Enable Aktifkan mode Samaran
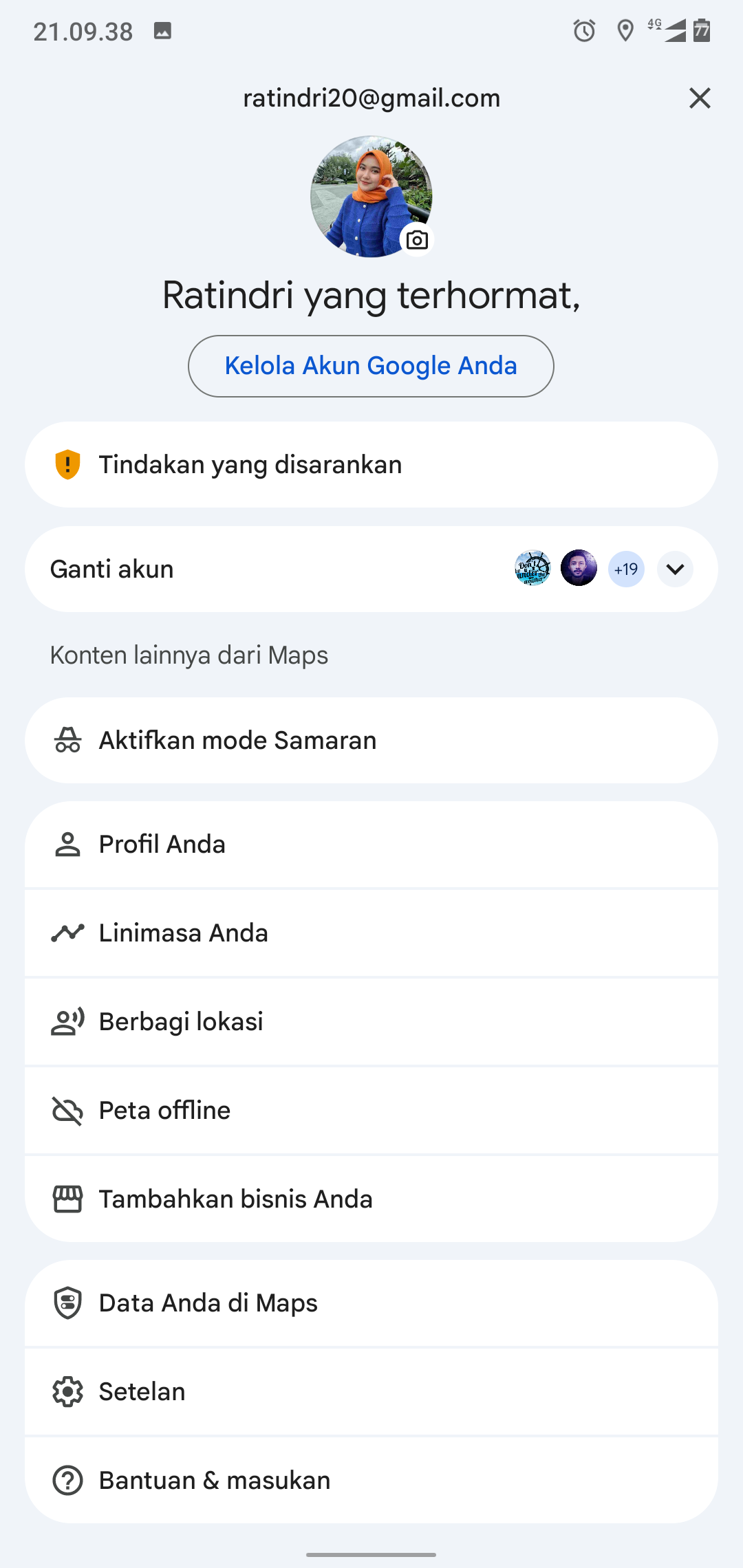Image resolution: width=743 pixels, height=1568 pixels. [371, 741]
